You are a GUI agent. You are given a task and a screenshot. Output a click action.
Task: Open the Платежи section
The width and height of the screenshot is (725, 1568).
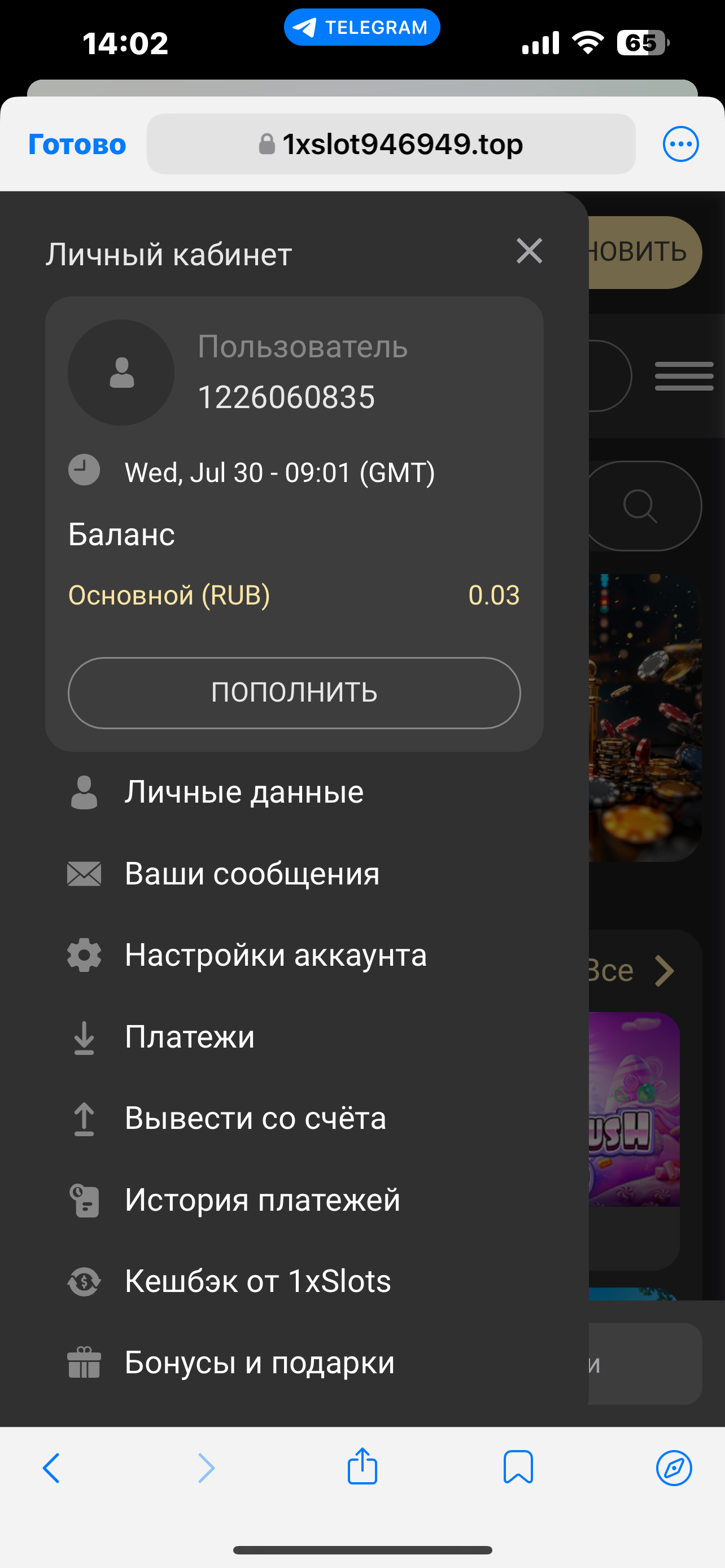coord(189,1037)
